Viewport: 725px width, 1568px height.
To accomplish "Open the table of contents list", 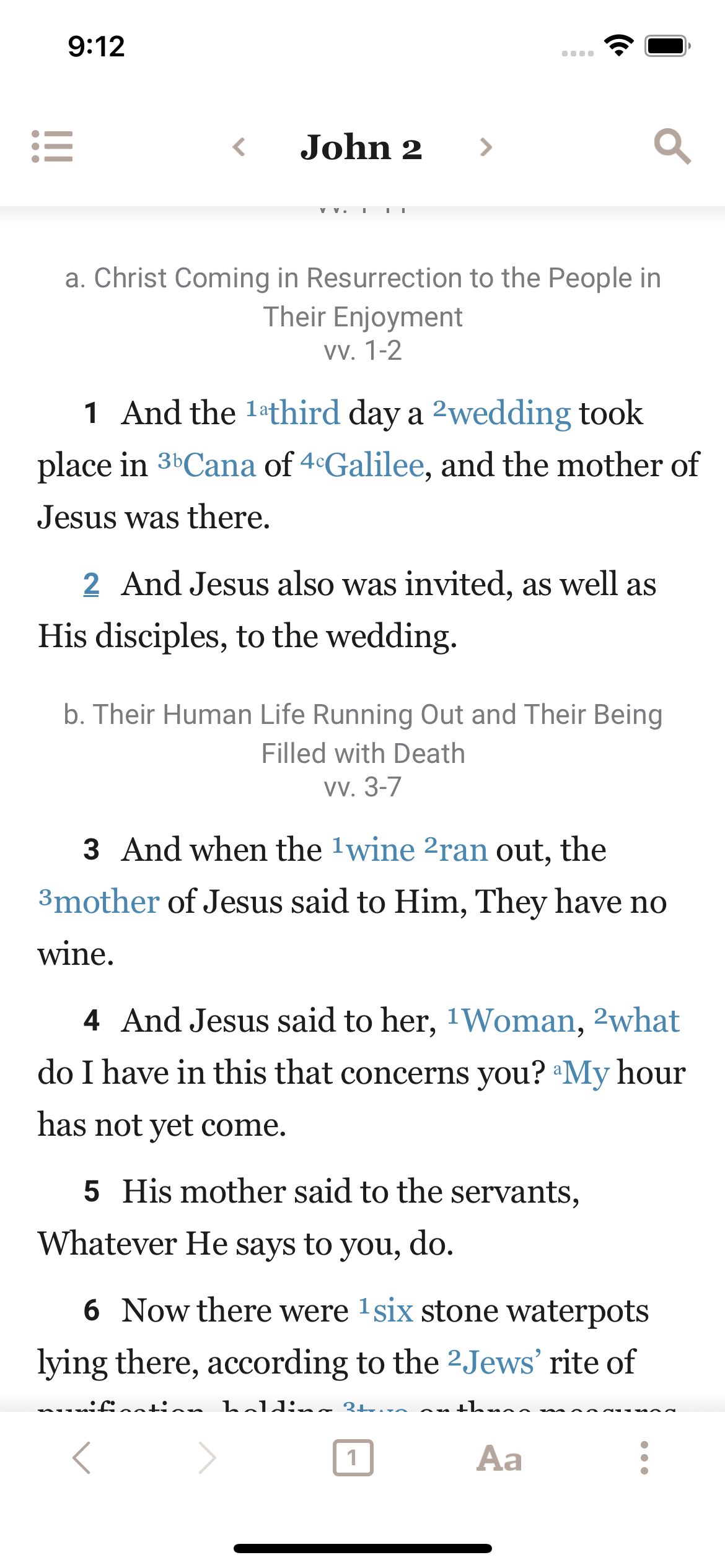I will point(52,147).
